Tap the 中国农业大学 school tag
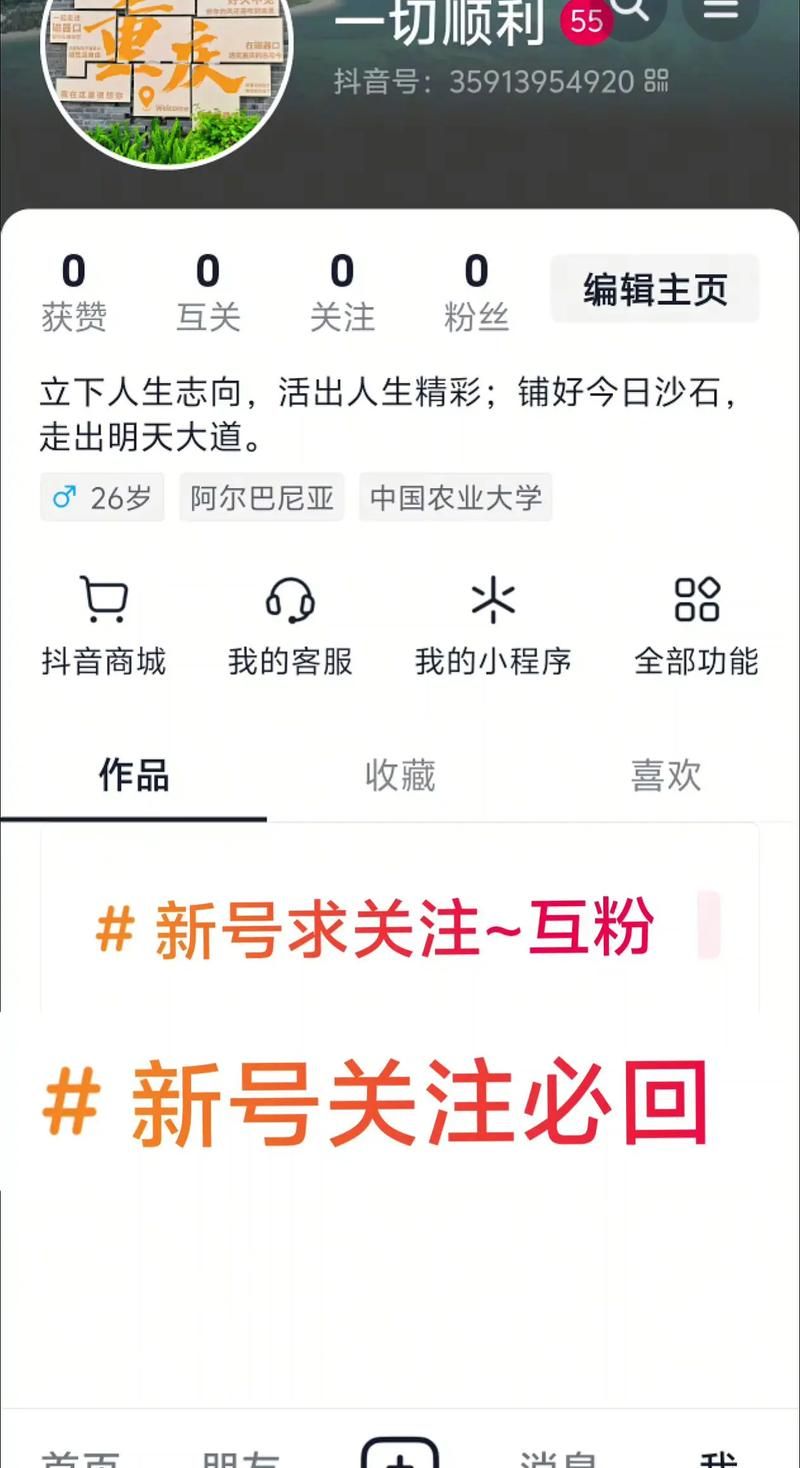The width and height of the screenshot is (800, 1468). (455, 497)
